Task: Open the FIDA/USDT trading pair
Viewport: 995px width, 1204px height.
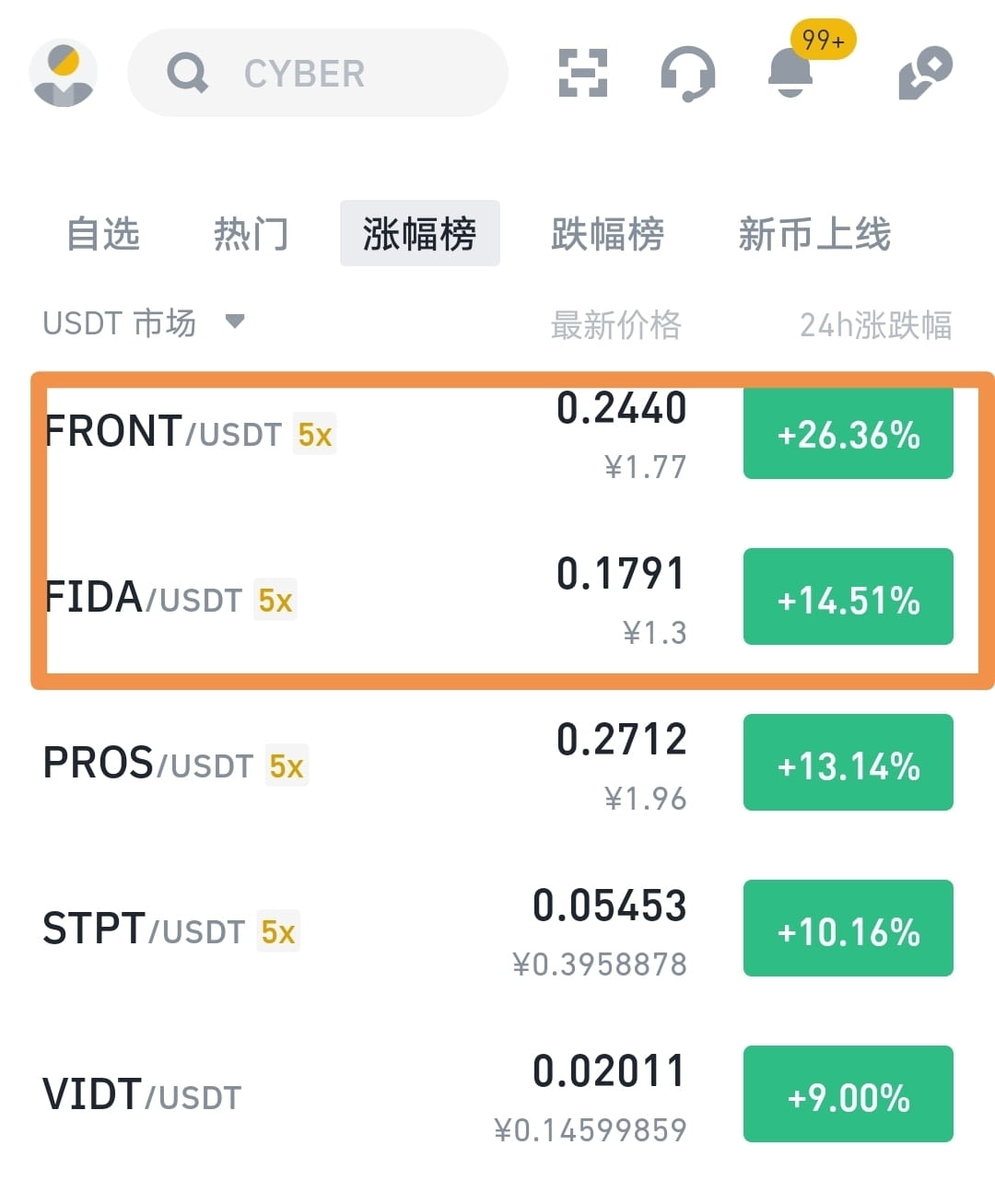Action: coord(143,597)
